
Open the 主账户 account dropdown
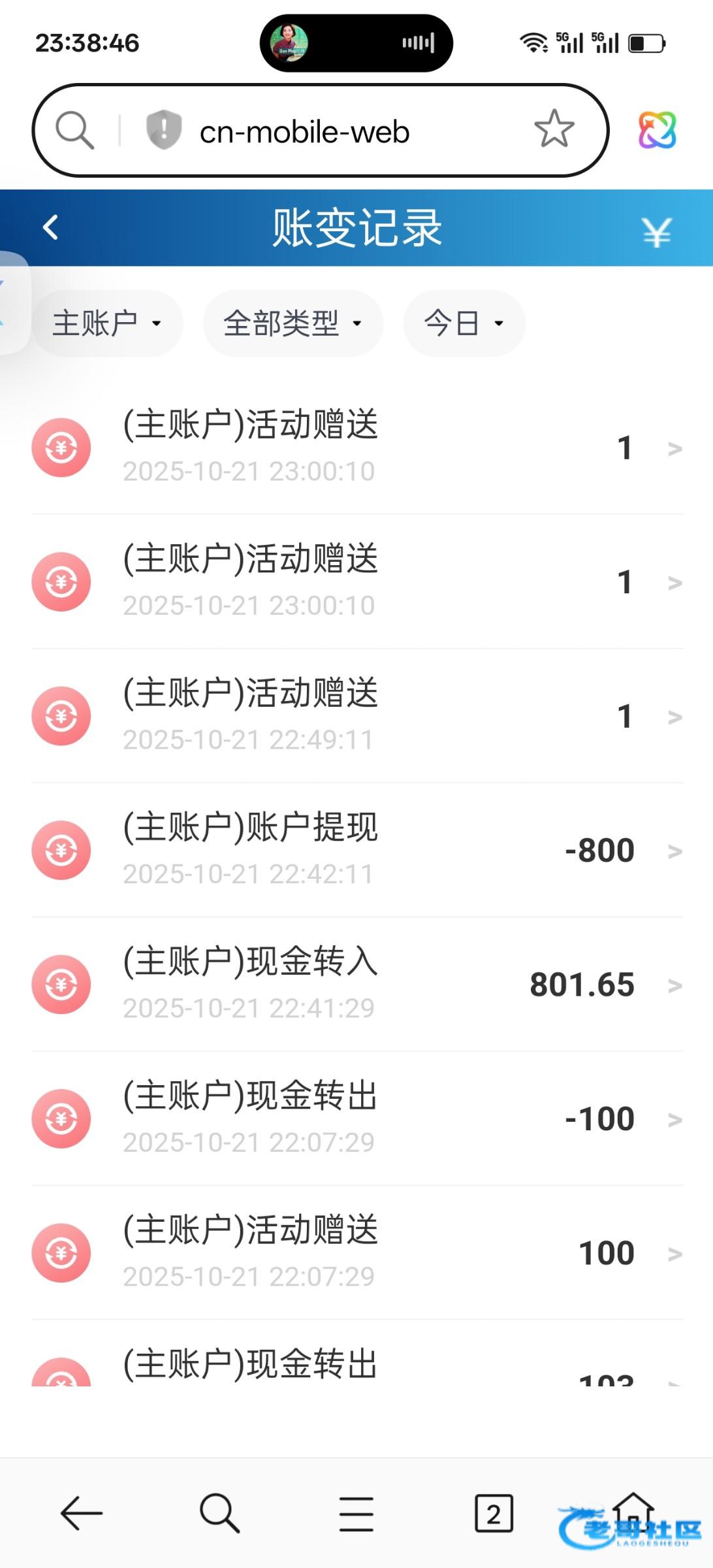tap(108, 323)
